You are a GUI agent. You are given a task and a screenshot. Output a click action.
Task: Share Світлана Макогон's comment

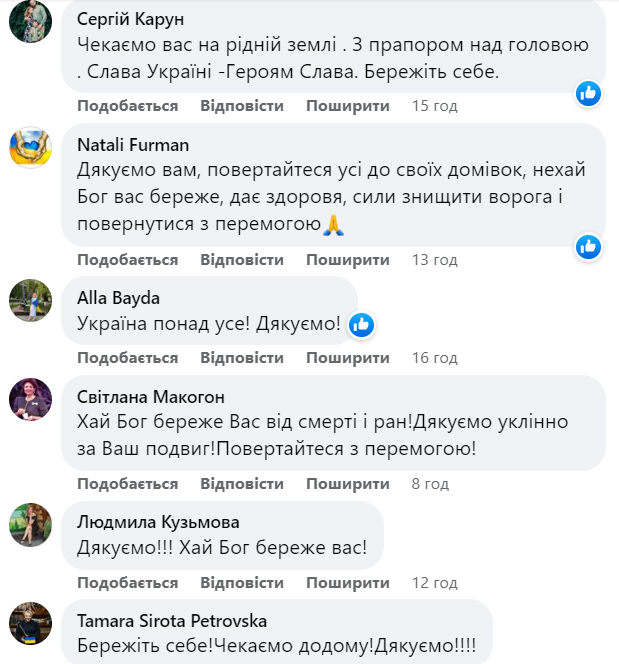pyautogui.click(x=347, y=484)
